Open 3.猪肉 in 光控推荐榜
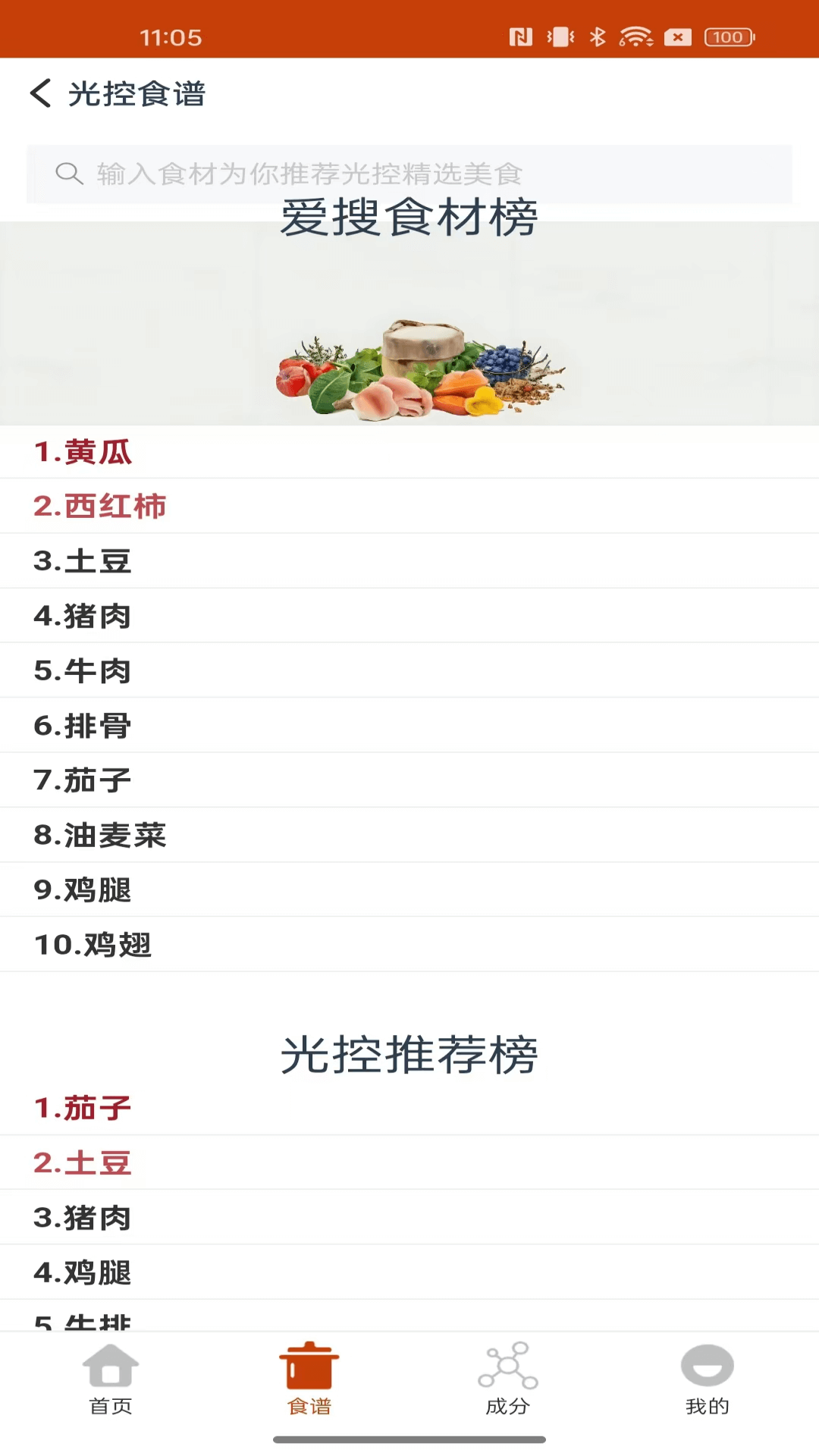 click(83, 1218)
